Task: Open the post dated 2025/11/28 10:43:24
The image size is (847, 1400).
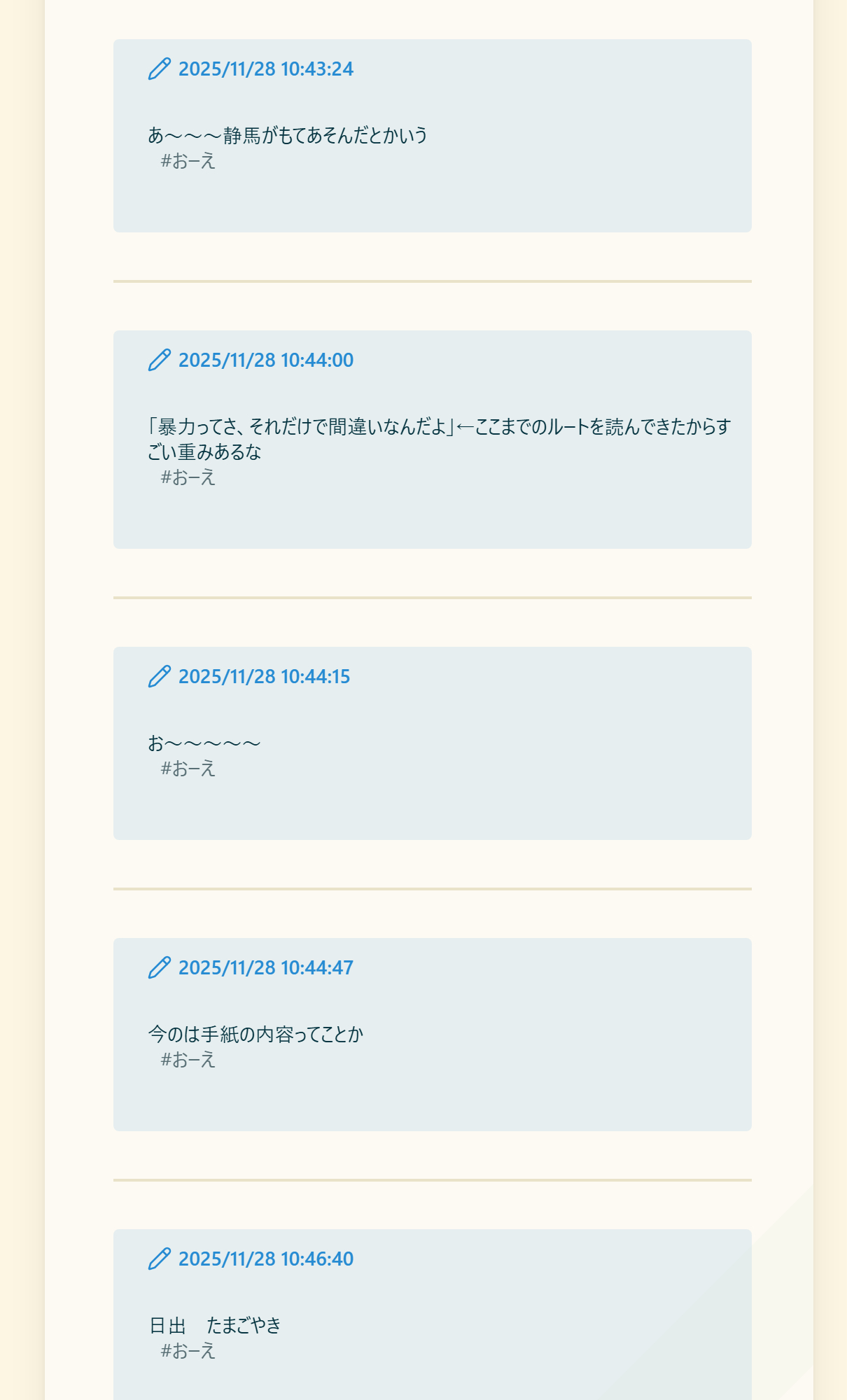Action: click(265, 69)
